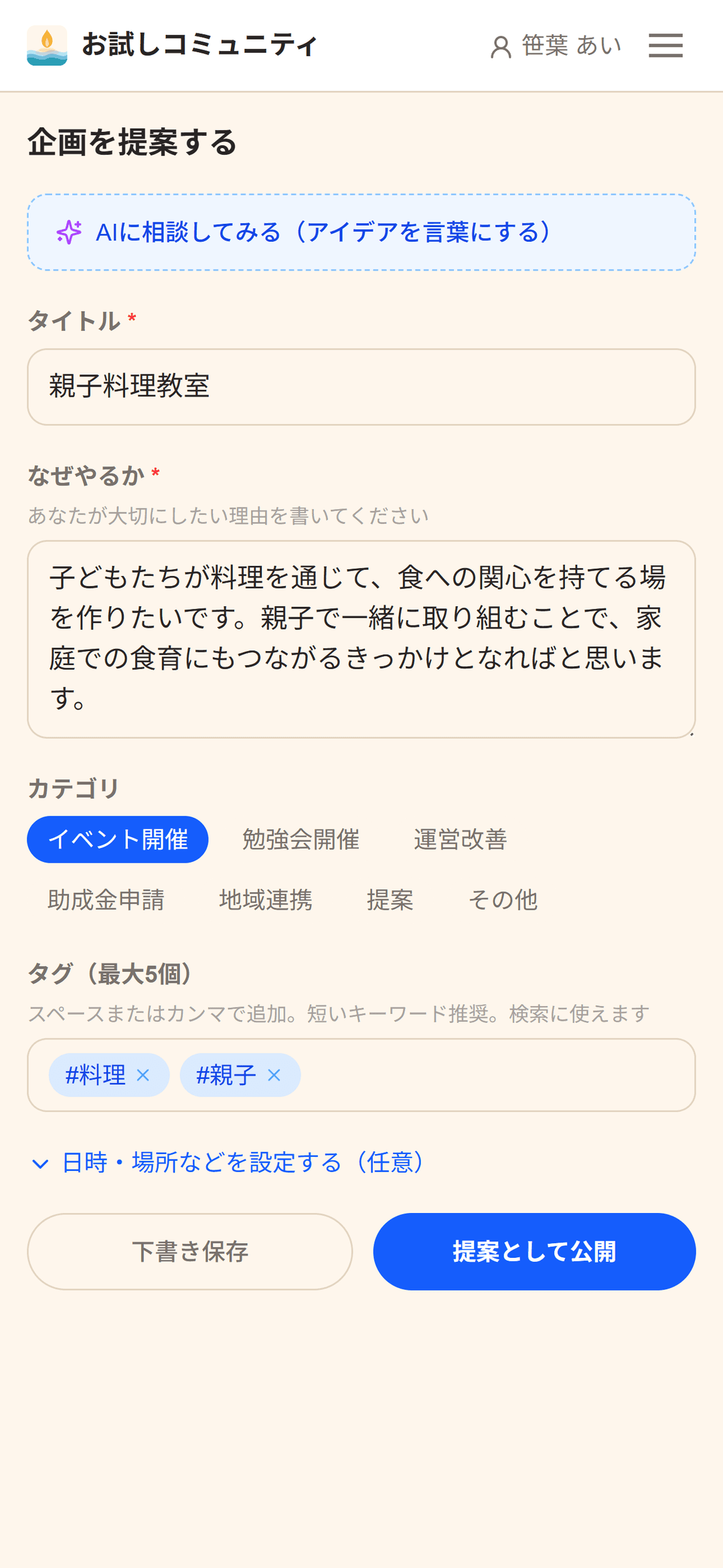Viewport: 723px width, 1568px height.
Task: Save draft with 下書き保存
Action: pos(189,1251)
